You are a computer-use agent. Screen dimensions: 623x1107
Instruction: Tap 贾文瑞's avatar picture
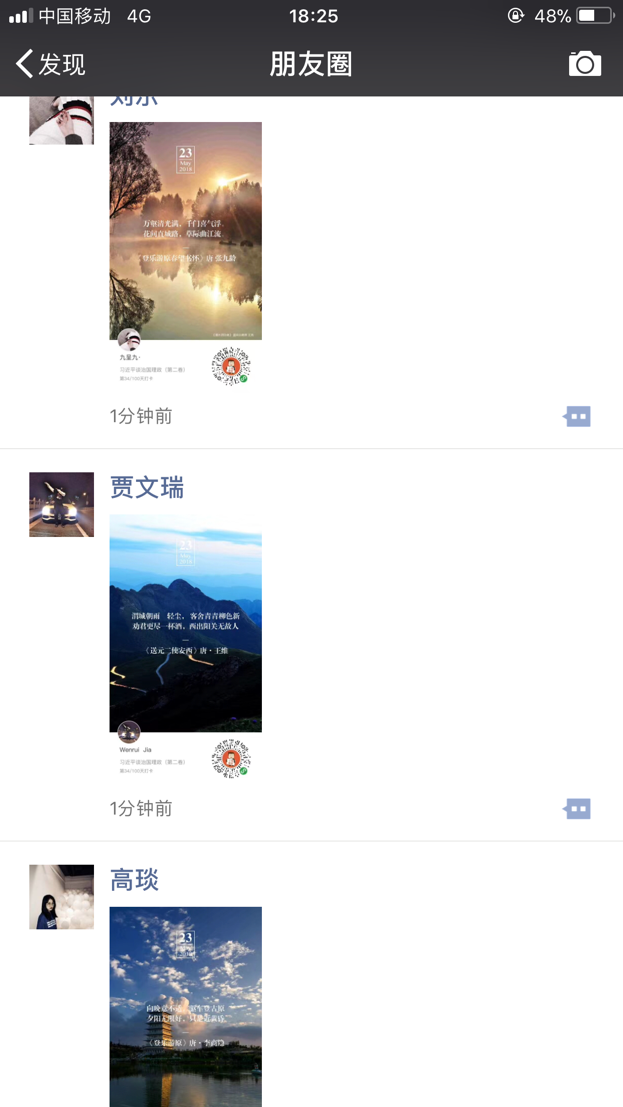click(x=61, y=505)
